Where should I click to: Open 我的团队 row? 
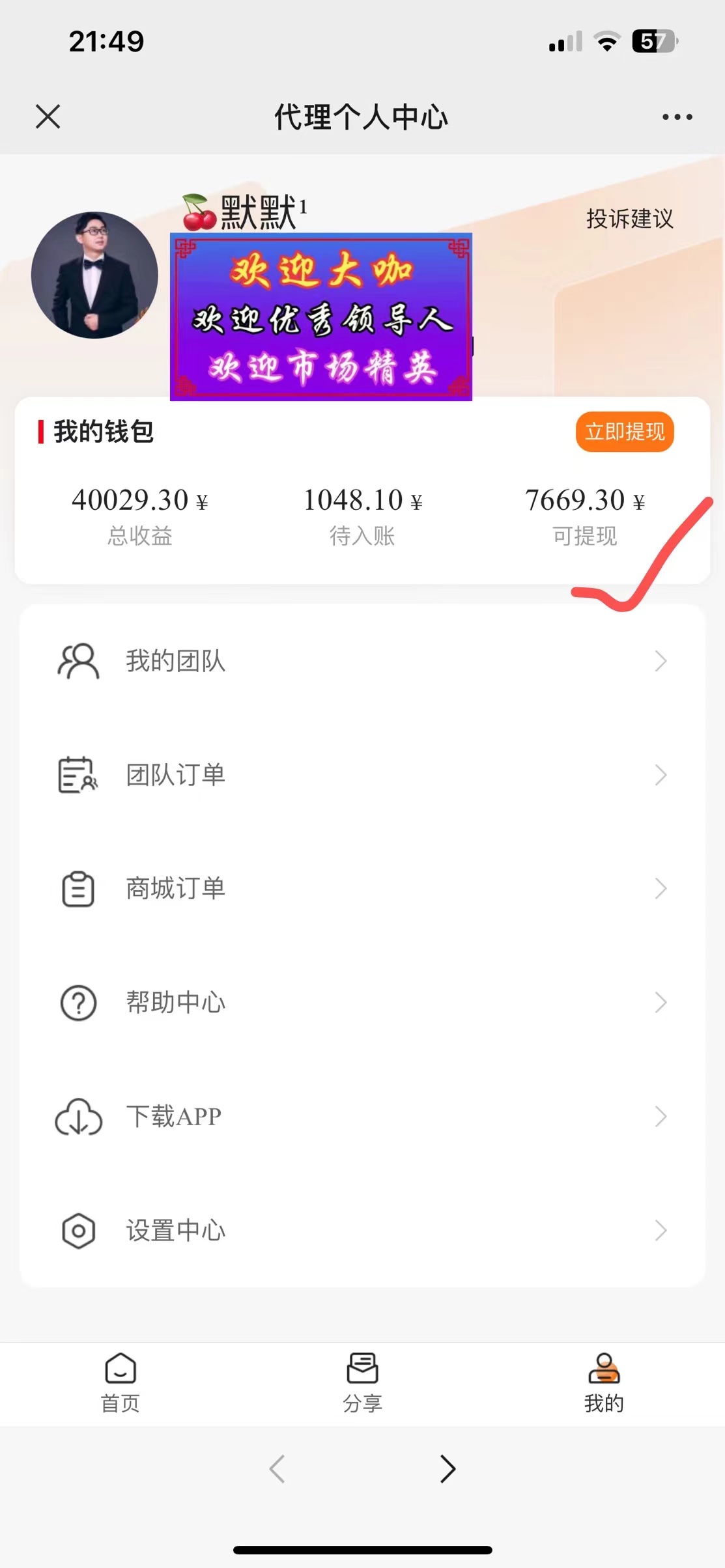[362, 661]
